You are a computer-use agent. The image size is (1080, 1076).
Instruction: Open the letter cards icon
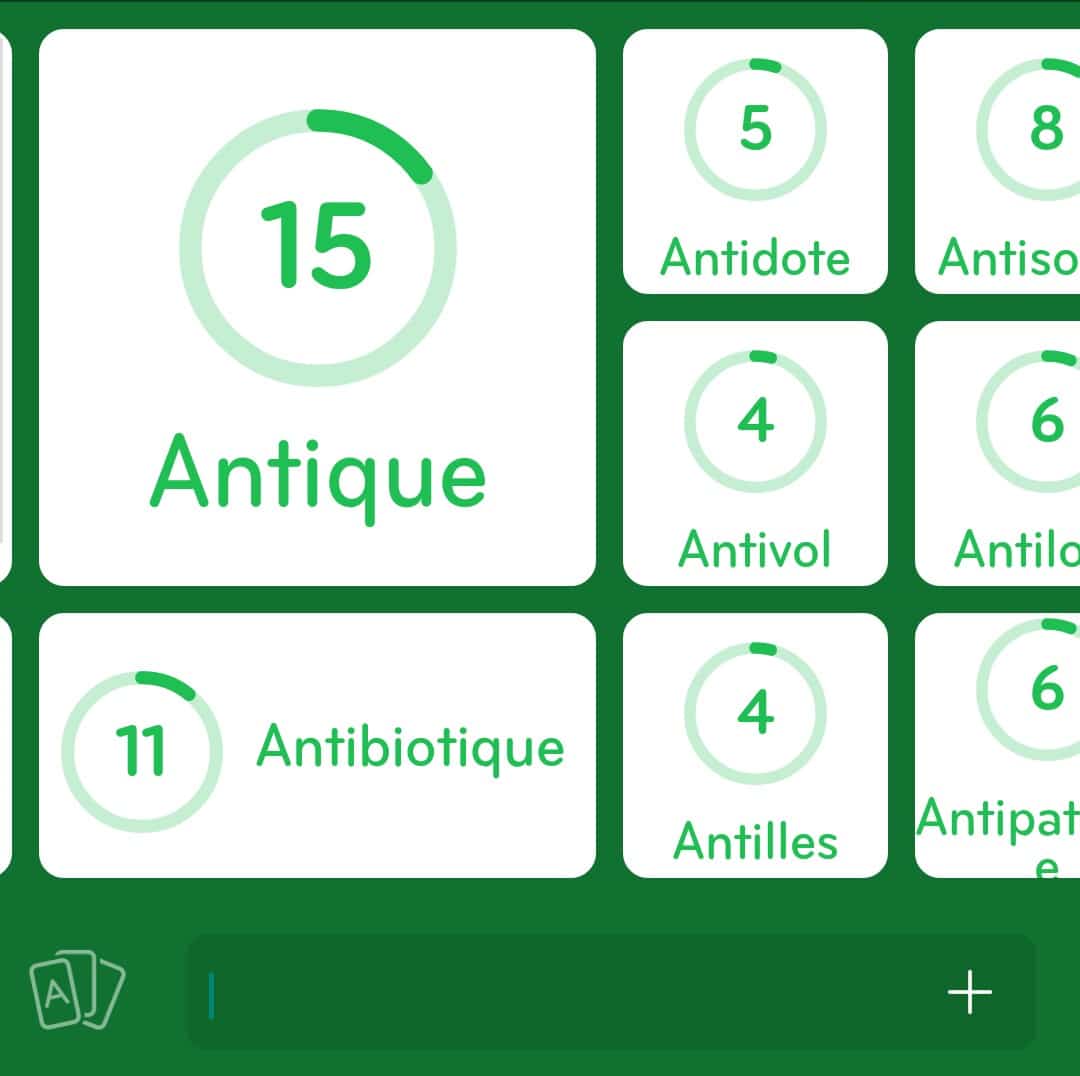click(x=77, y=992)
